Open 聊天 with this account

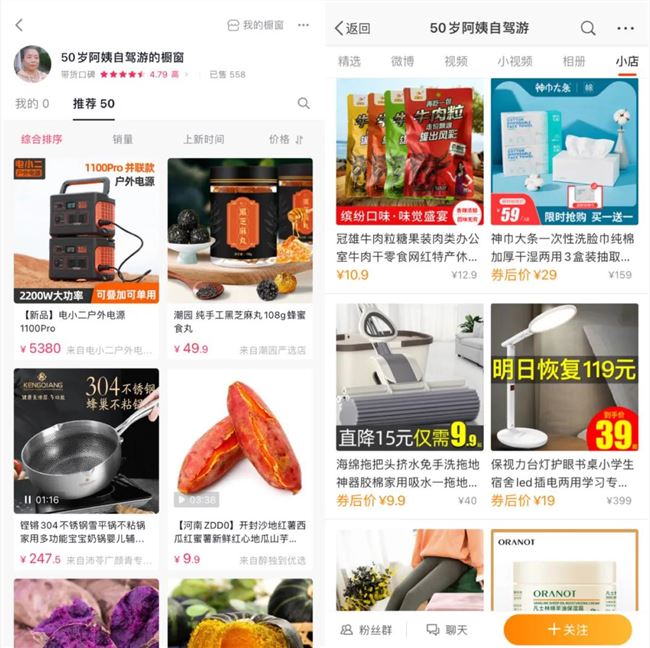[x=447, y=630]
